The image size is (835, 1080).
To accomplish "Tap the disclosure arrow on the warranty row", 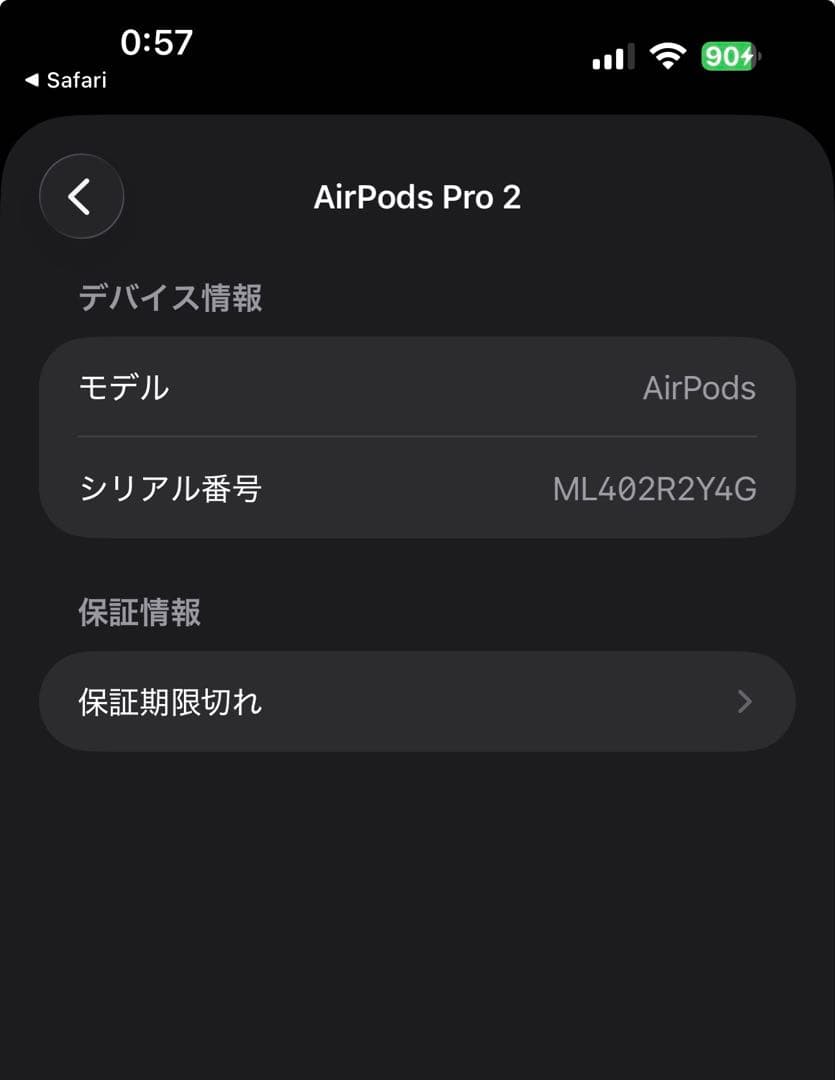I will [x=744, y=701].
